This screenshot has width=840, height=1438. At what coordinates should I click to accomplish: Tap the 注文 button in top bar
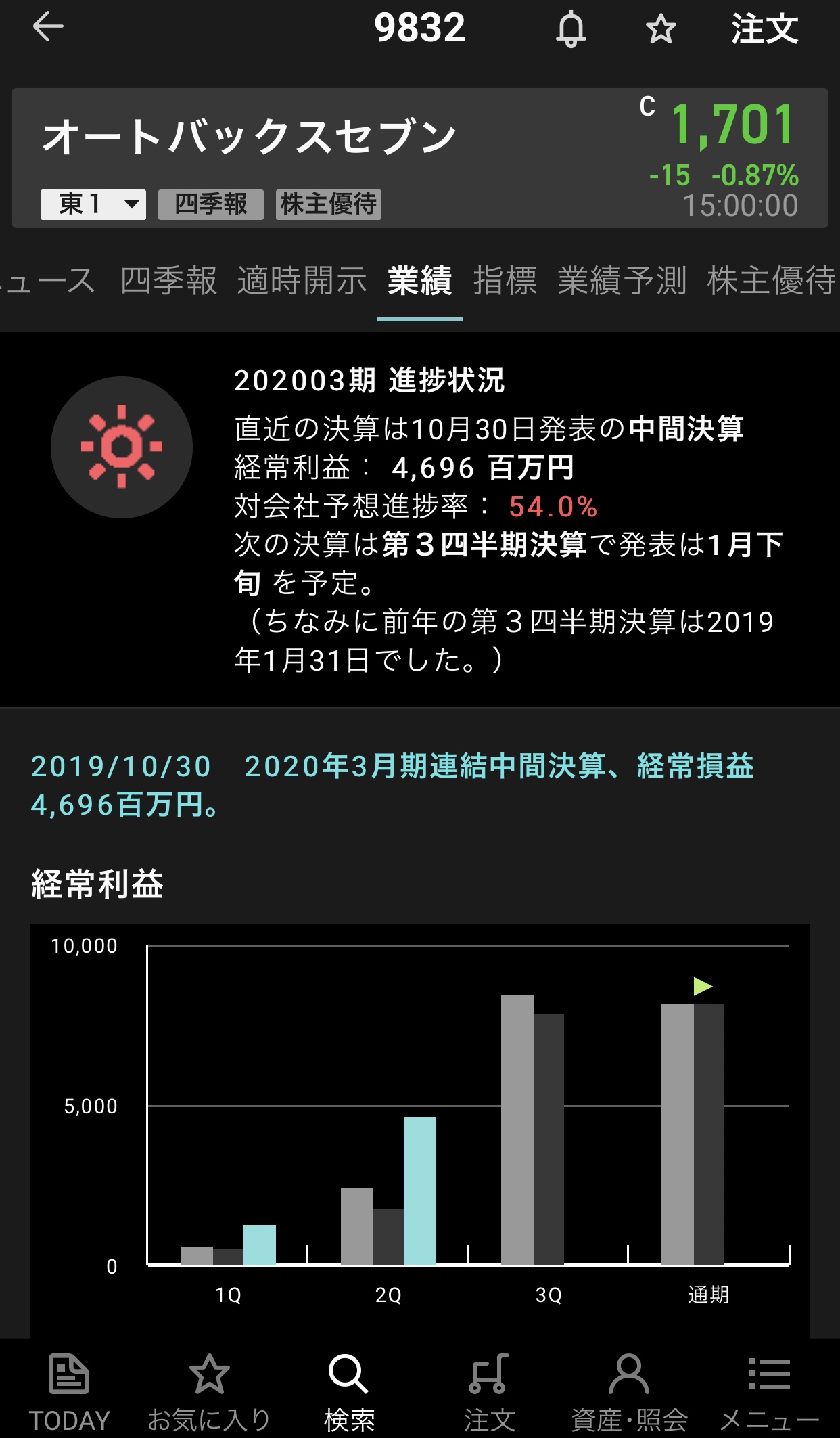click(x=764, y=29)
